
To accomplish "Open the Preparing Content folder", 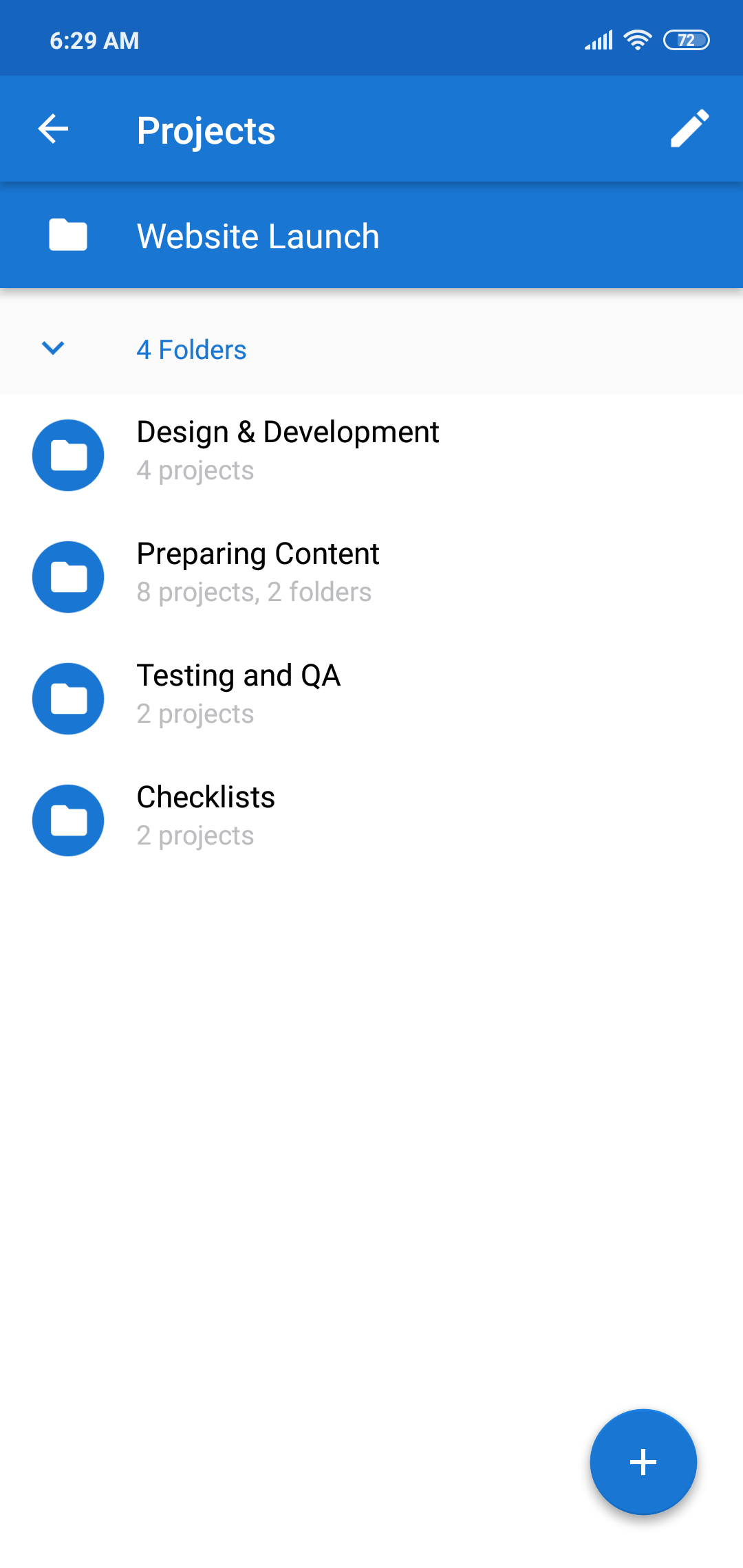I will pyautogui.click(x=371, y=576).
